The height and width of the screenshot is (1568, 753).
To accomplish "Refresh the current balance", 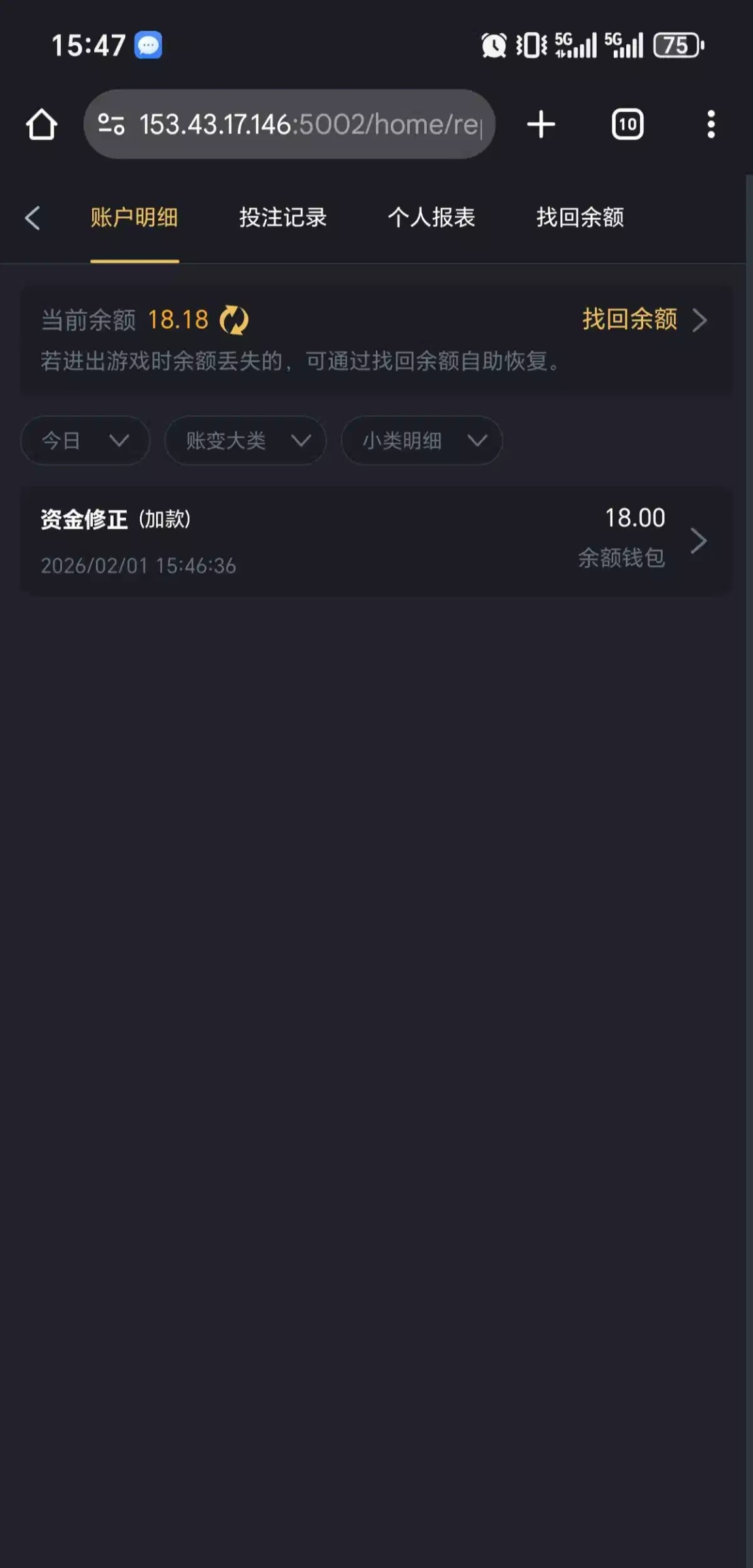I will tap(234, 320).
